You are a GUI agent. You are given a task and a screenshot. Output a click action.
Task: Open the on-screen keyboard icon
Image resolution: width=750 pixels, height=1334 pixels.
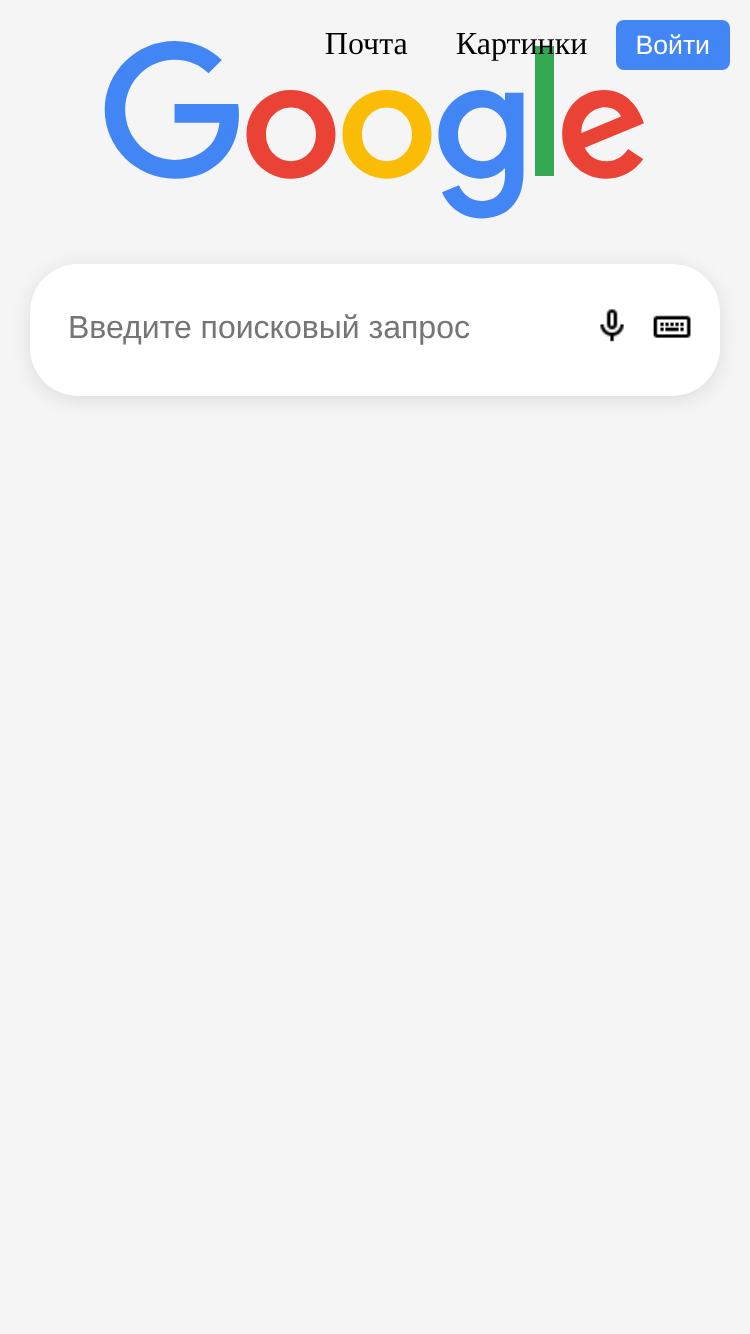(672, 326)
